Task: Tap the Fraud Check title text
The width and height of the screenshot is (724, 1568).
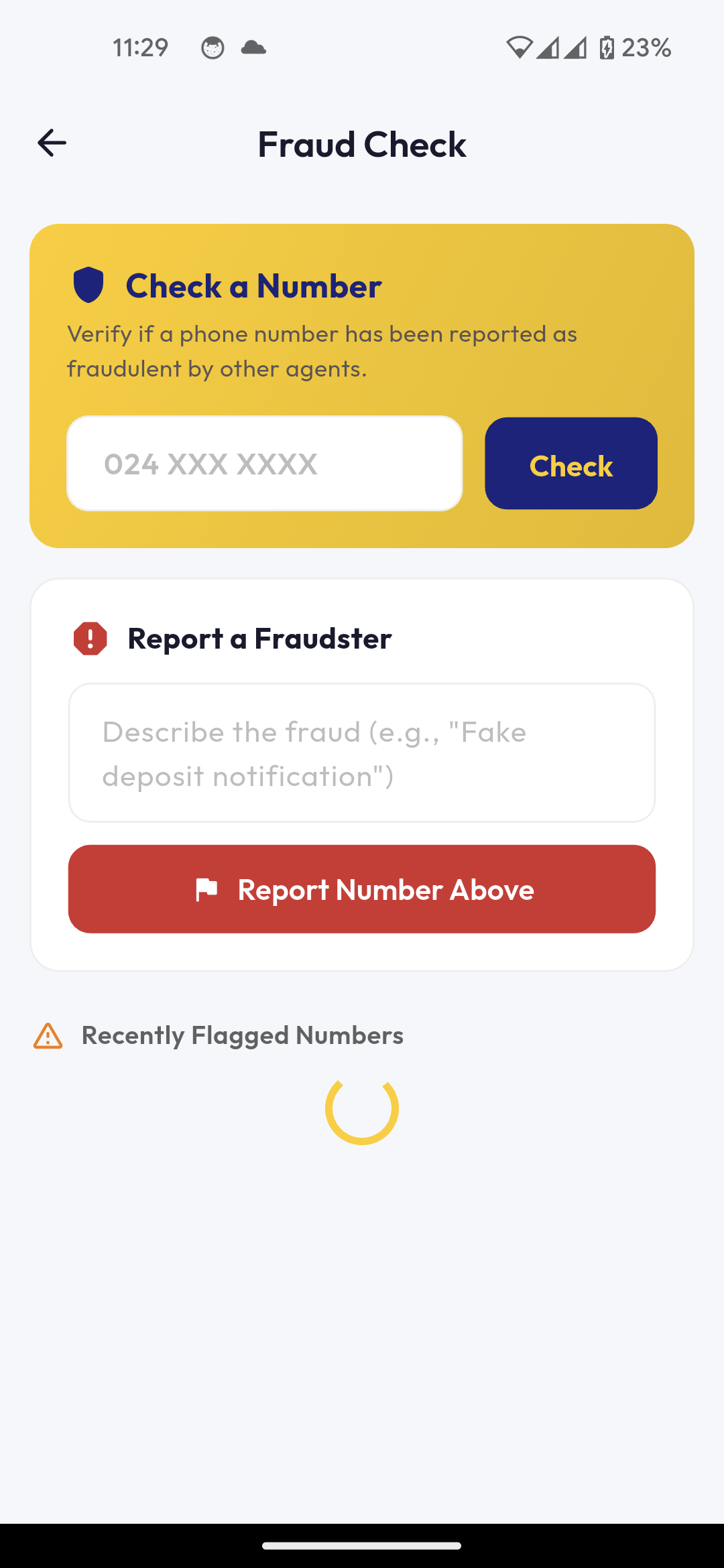Action: coord(362,143)
